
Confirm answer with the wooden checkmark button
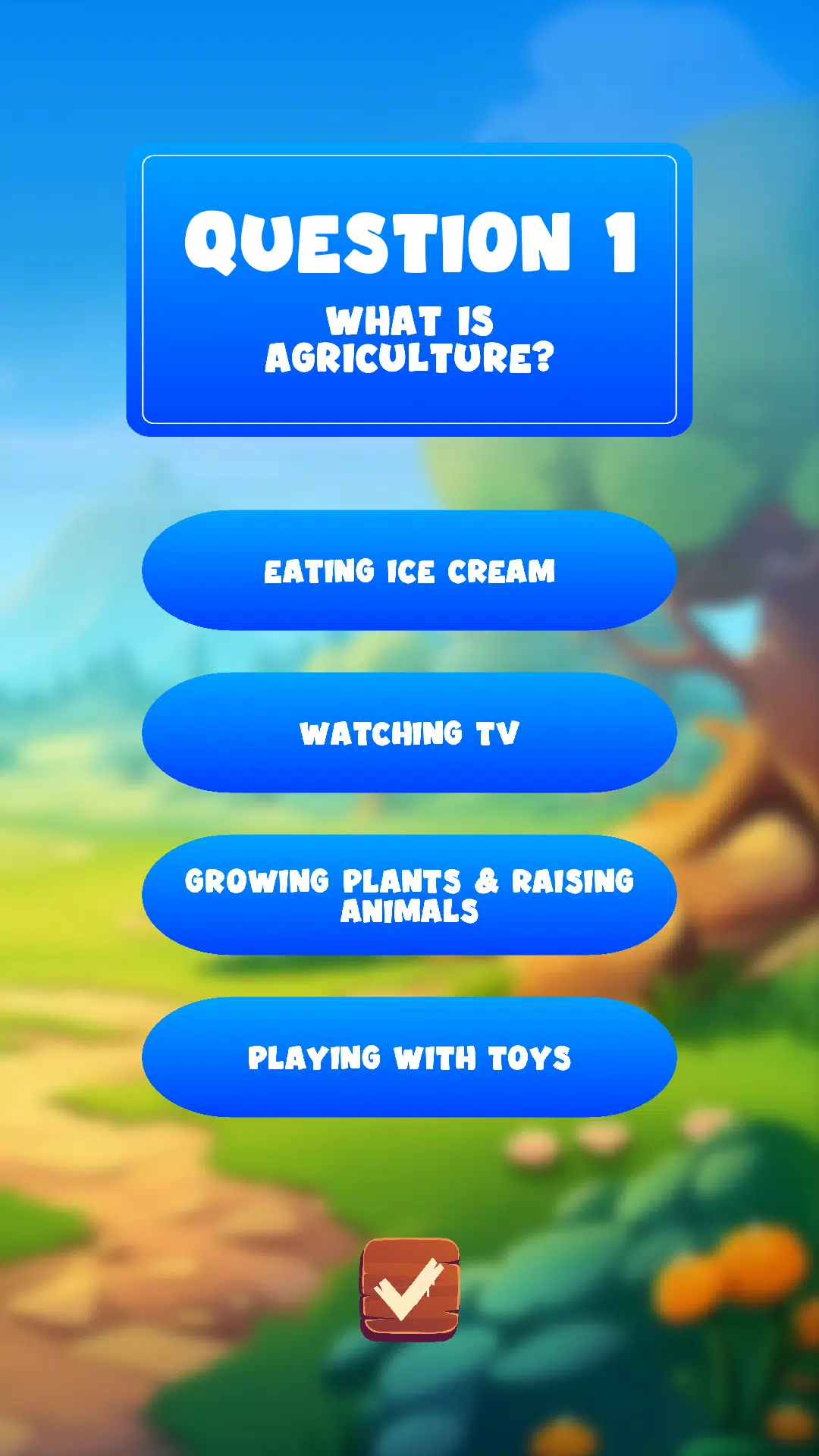tap(409, 1289)
